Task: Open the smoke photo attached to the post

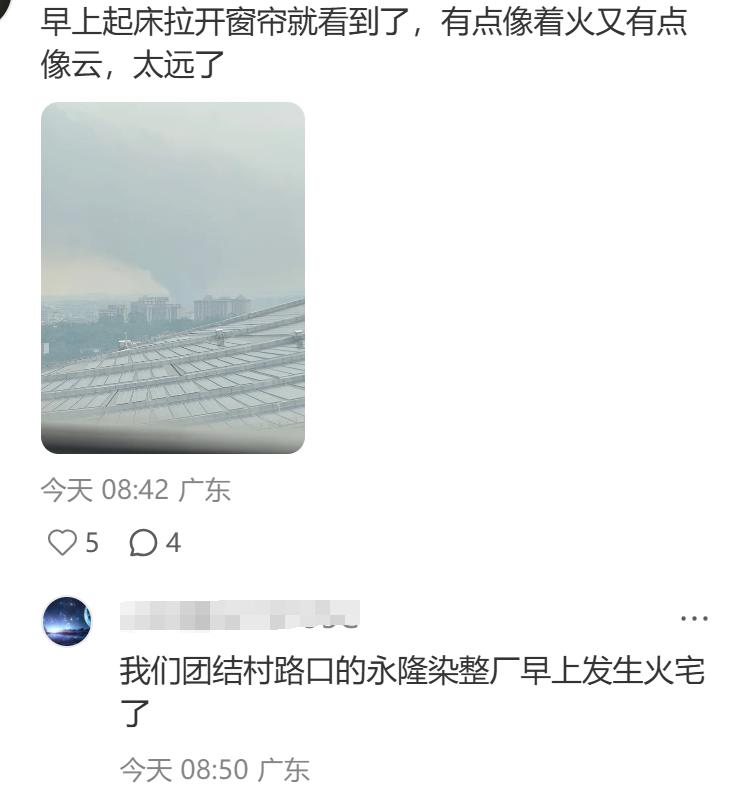Action: point(172,278)
